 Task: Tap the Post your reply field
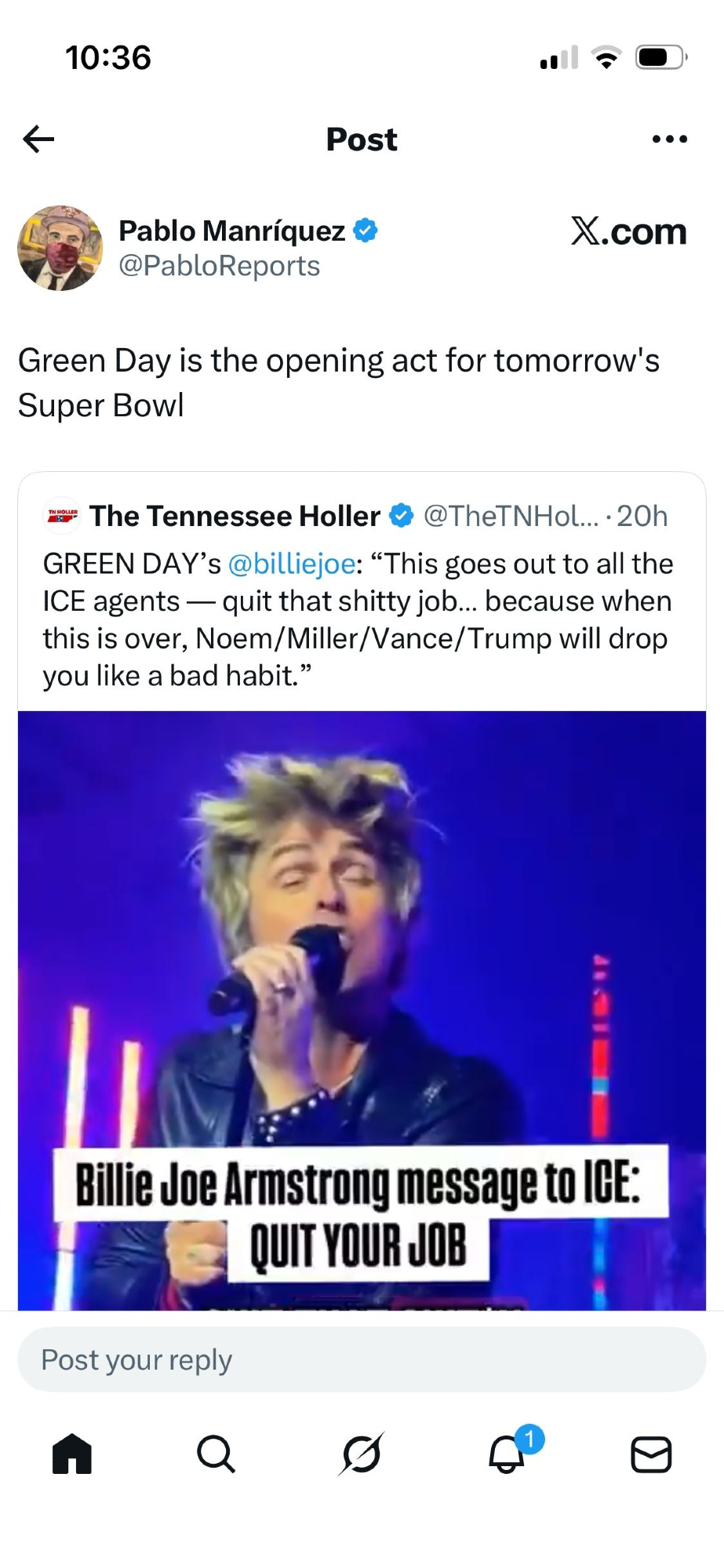(x=362, y=1359)
